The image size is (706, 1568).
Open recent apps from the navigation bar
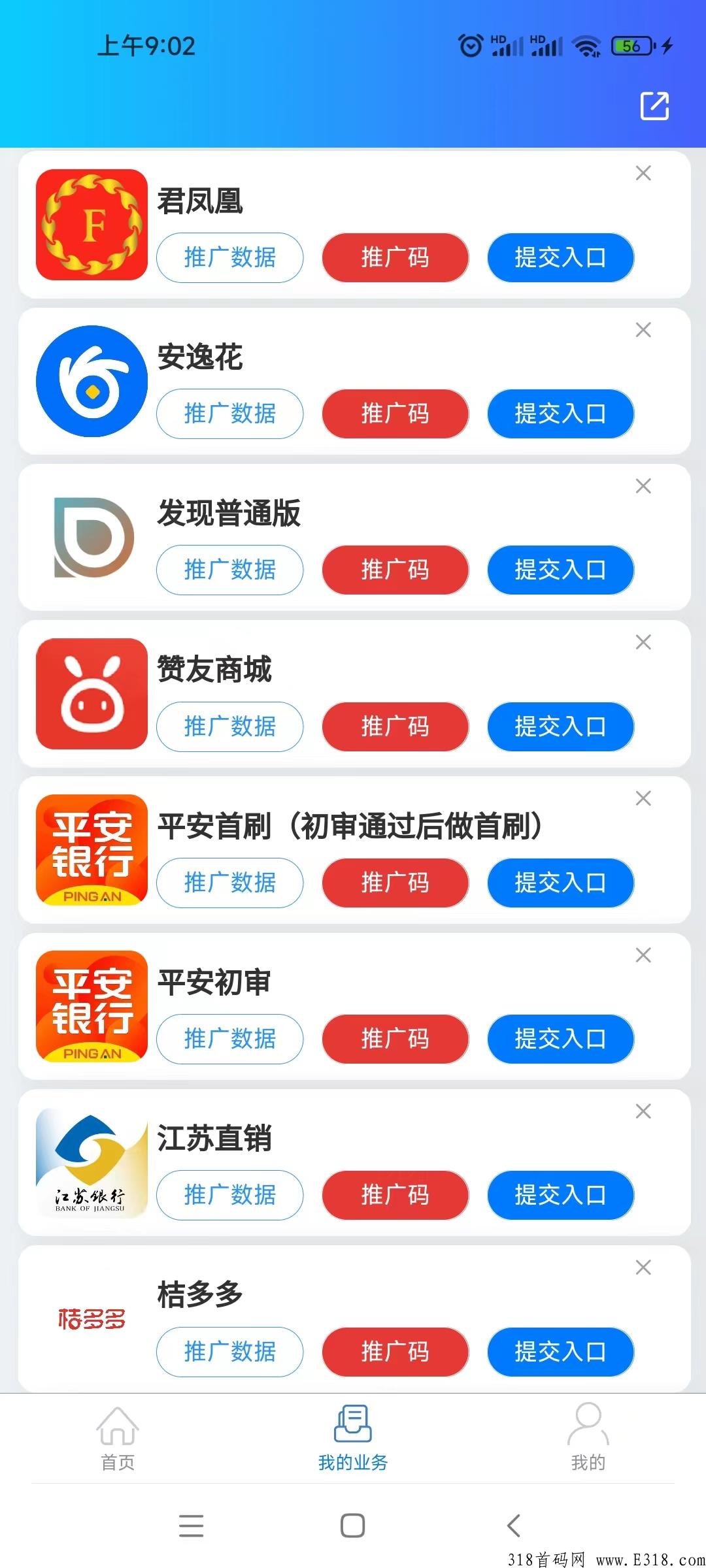(192, 1526)
